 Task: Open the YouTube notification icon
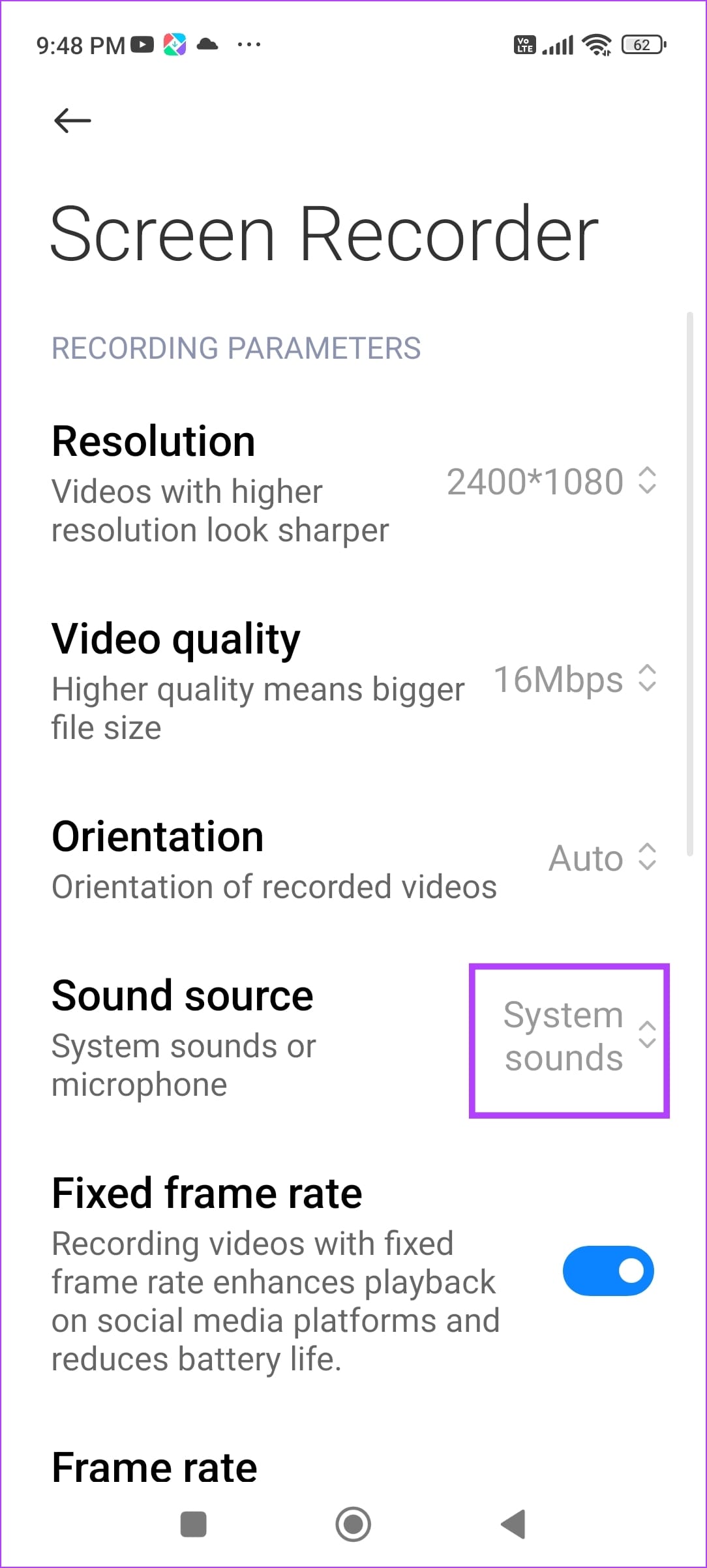click(x=142, y=44)
